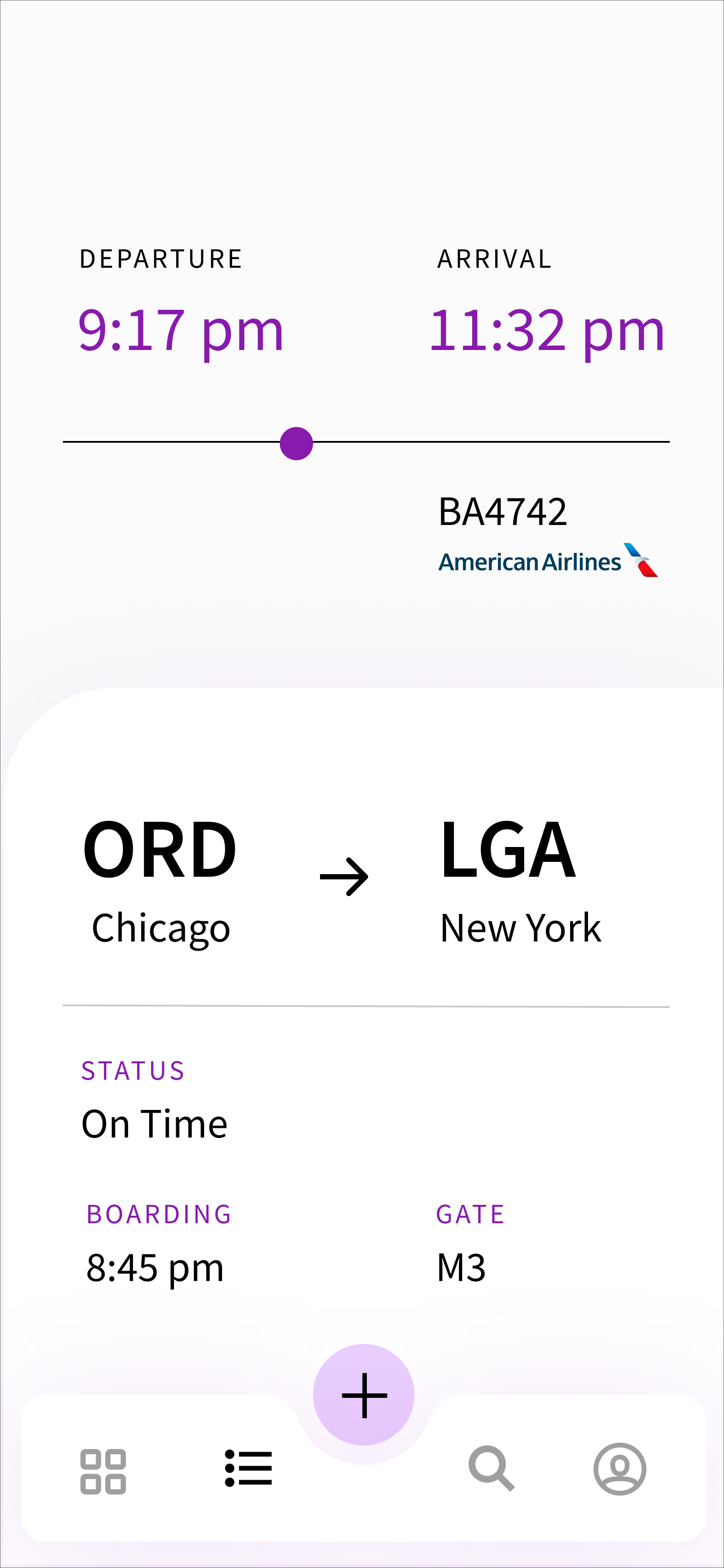Switch to the list view tab

(248, 1468)
